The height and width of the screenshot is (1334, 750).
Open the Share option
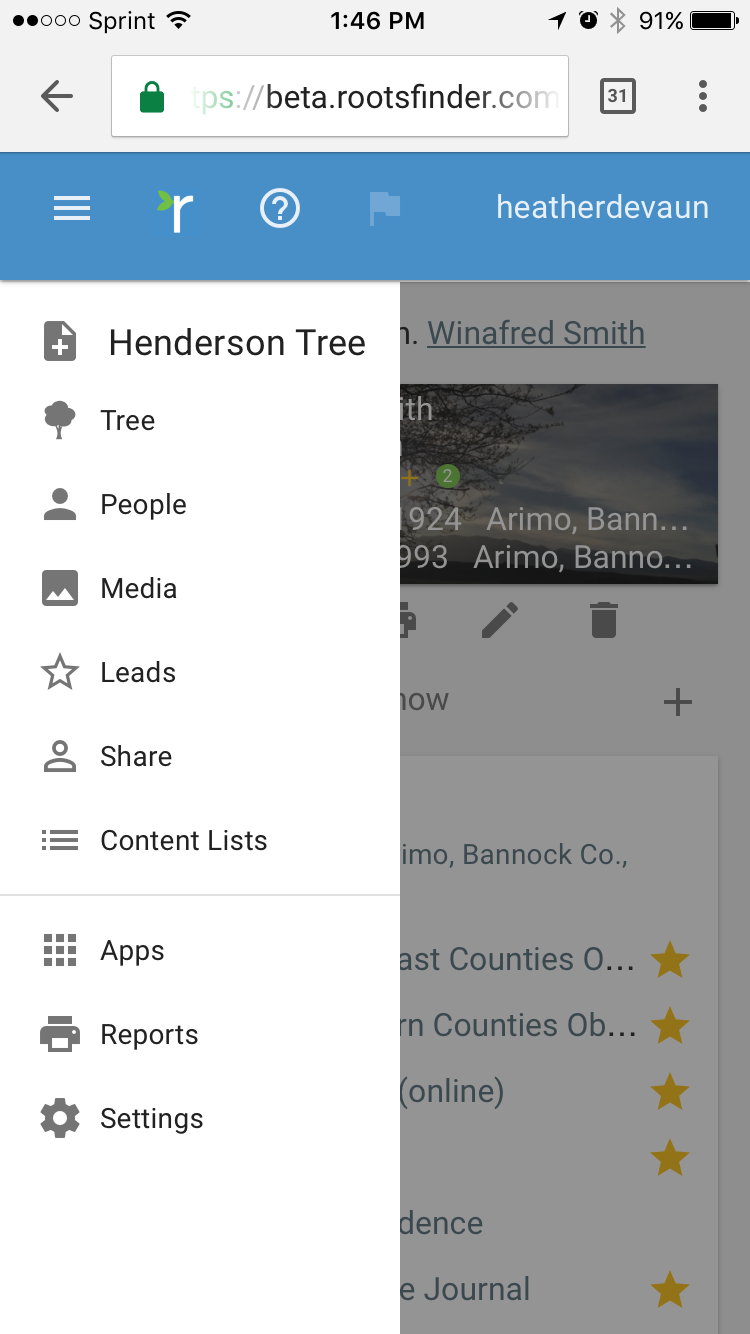[x=136, y=756]
